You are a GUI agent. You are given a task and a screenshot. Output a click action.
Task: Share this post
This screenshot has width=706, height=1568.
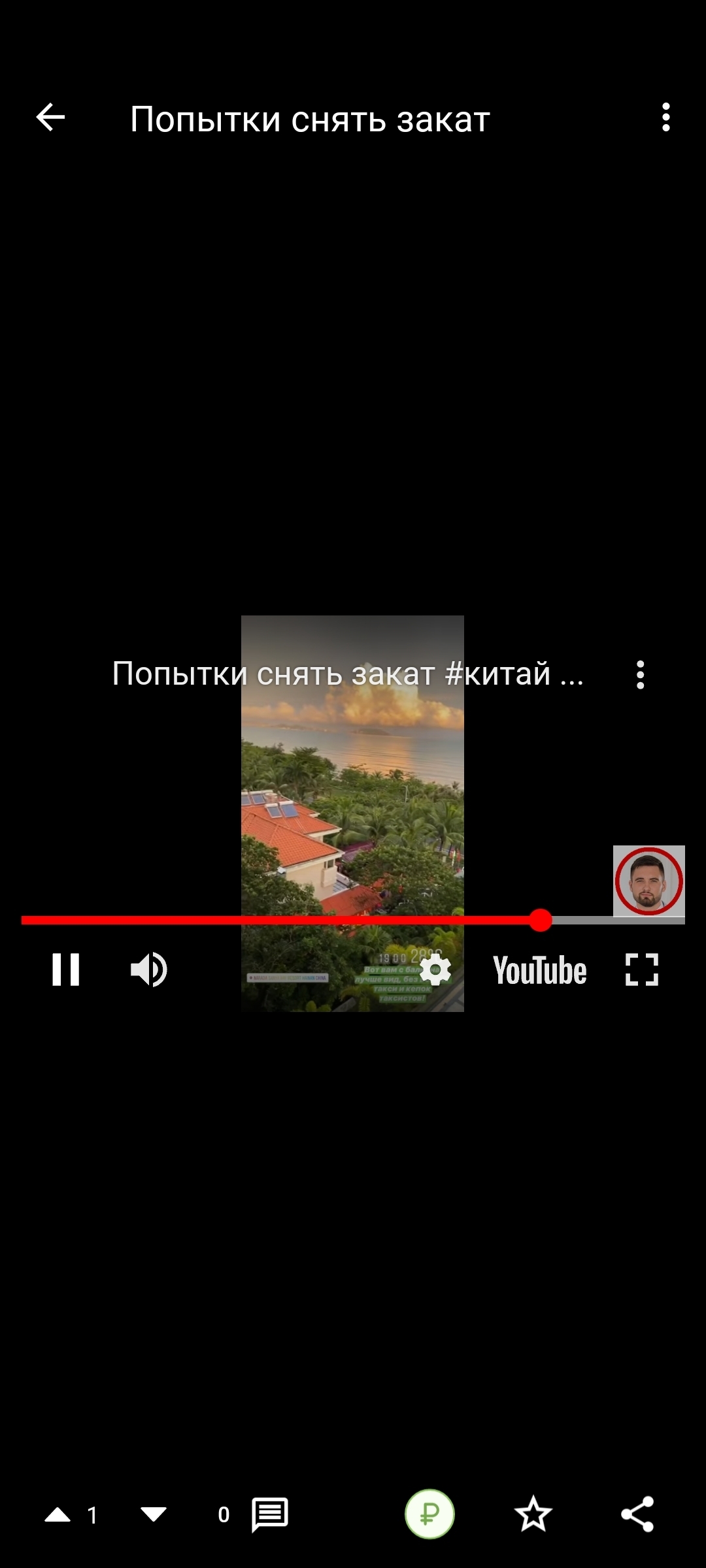click(x=637, y=1514)
